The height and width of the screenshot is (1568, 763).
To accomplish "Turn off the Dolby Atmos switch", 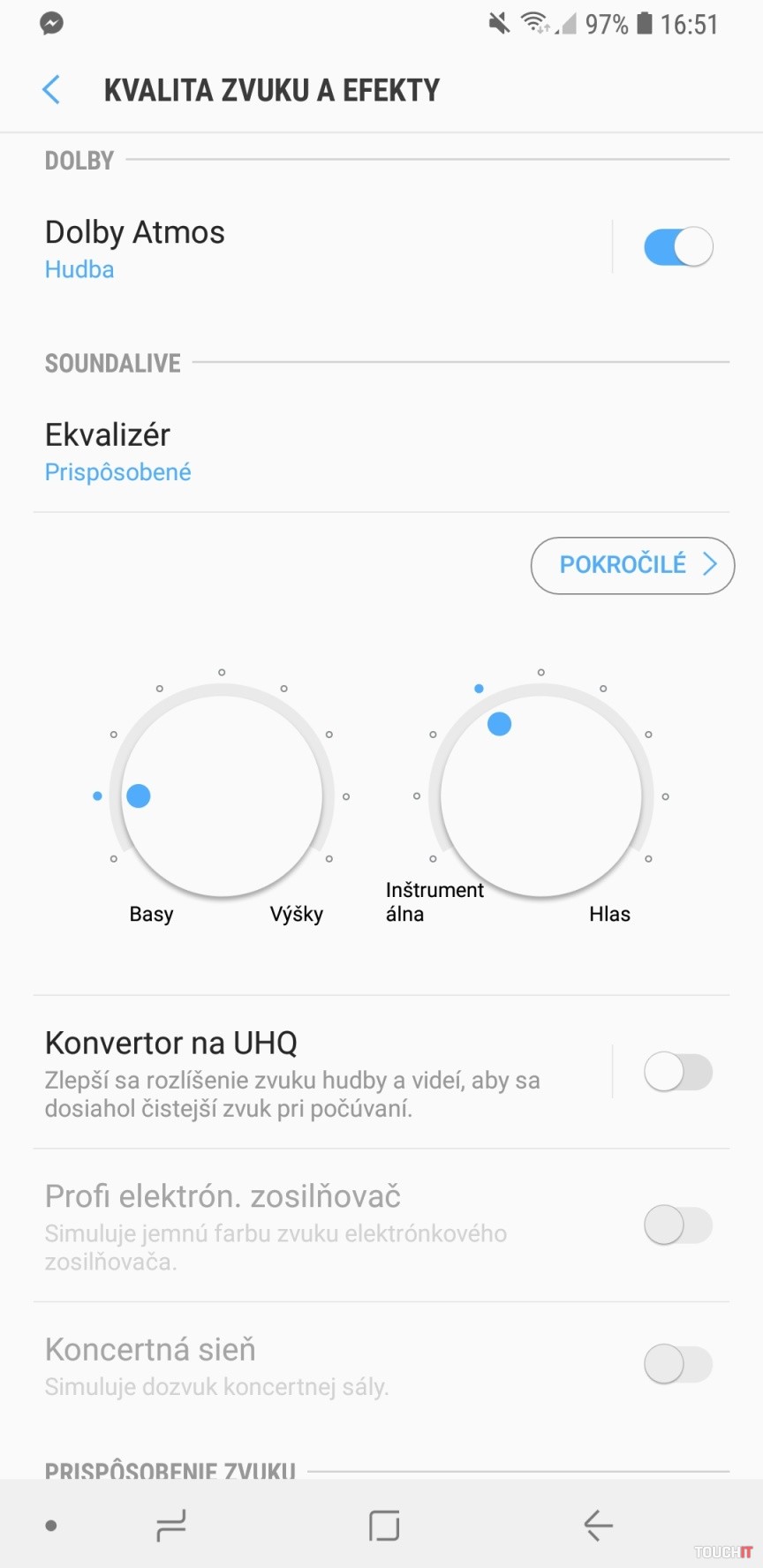I will tap(677, 247).
